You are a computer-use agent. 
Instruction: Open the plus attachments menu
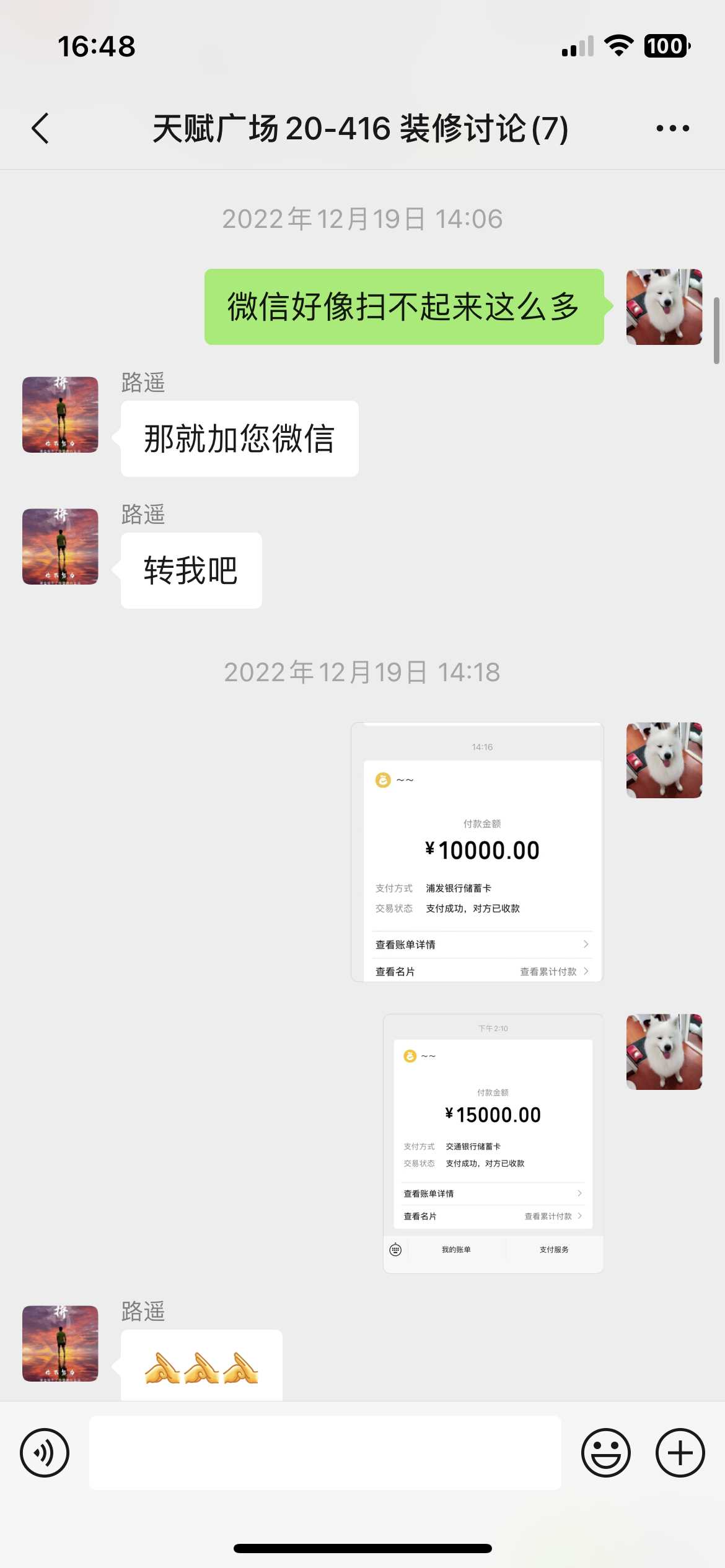680,1452
